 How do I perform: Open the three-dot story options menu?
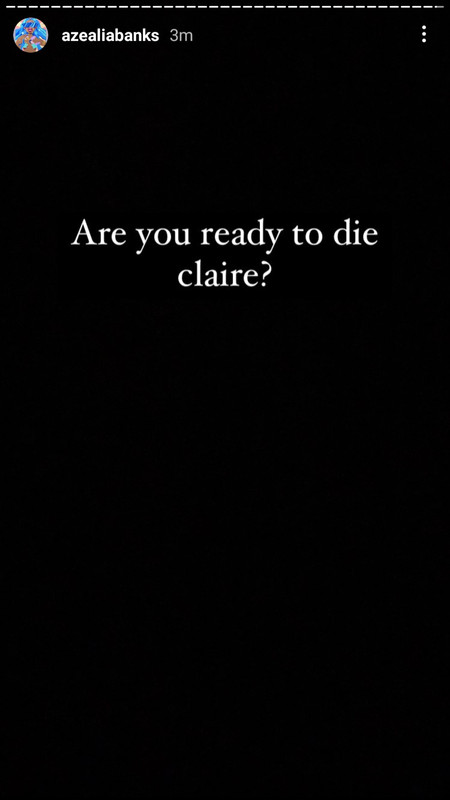point(423,34)
